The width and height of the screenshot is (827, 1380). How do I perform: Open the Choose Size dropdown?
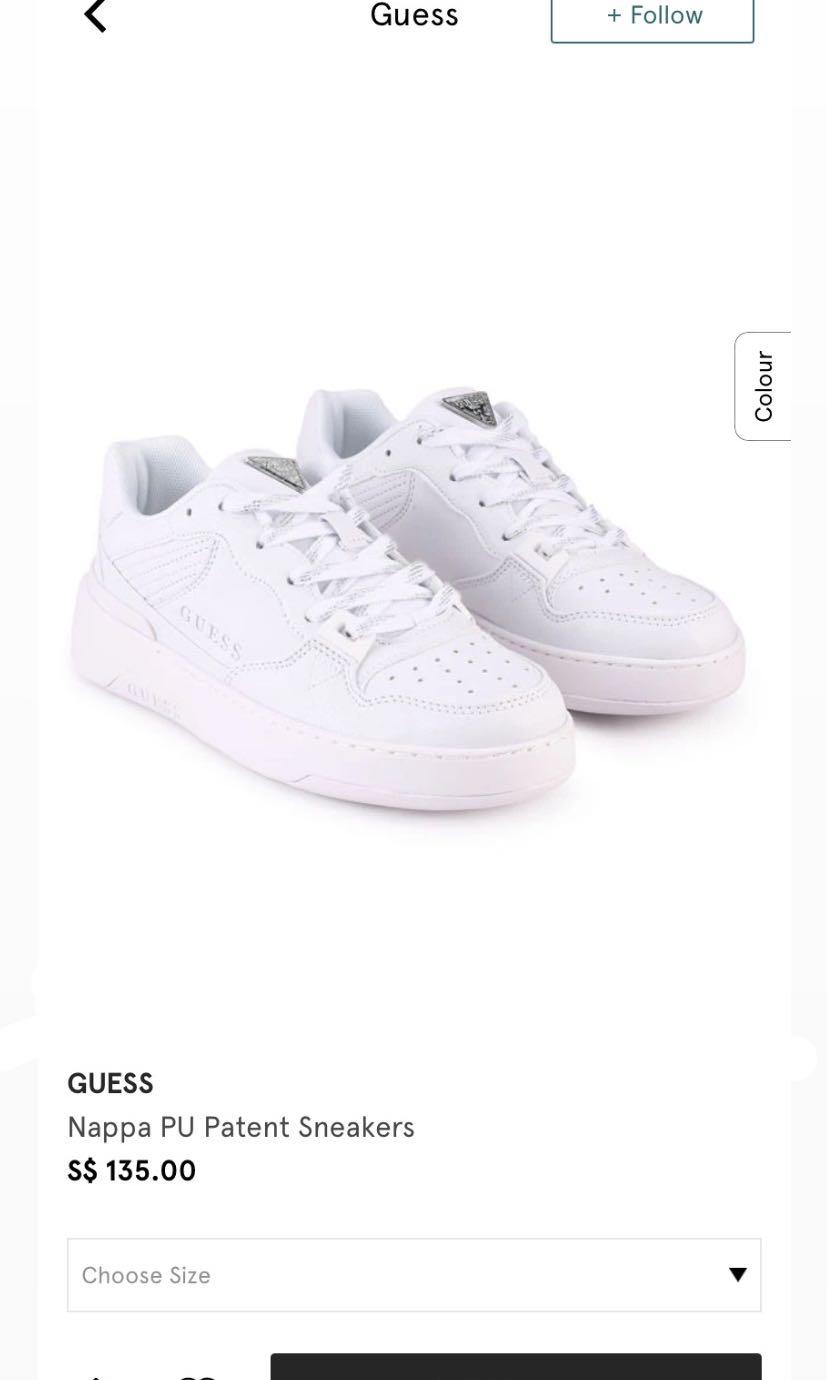click(413, 1274)
